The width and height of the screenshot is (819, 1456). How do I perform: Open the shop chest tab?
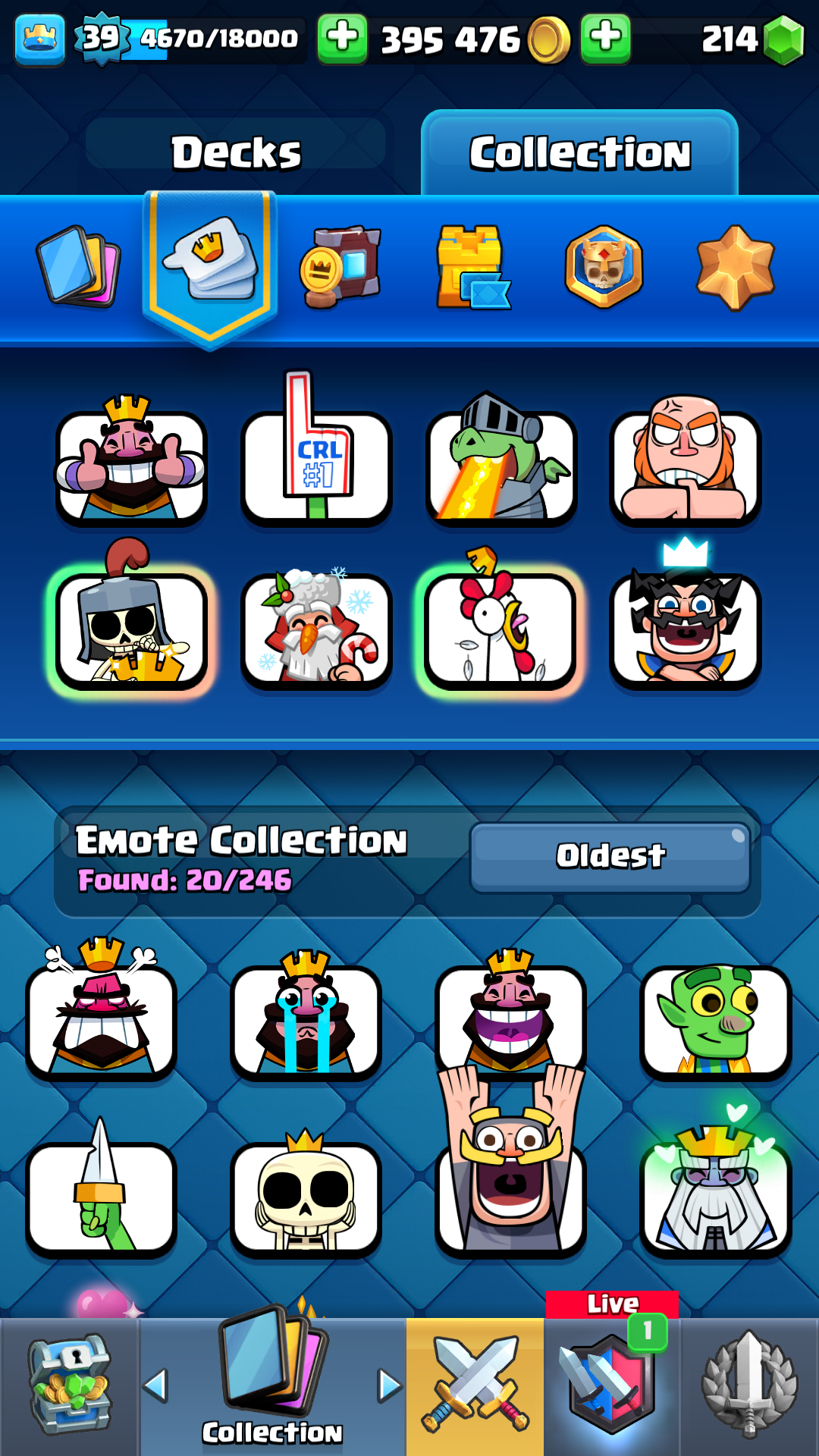click(69, 1386)
